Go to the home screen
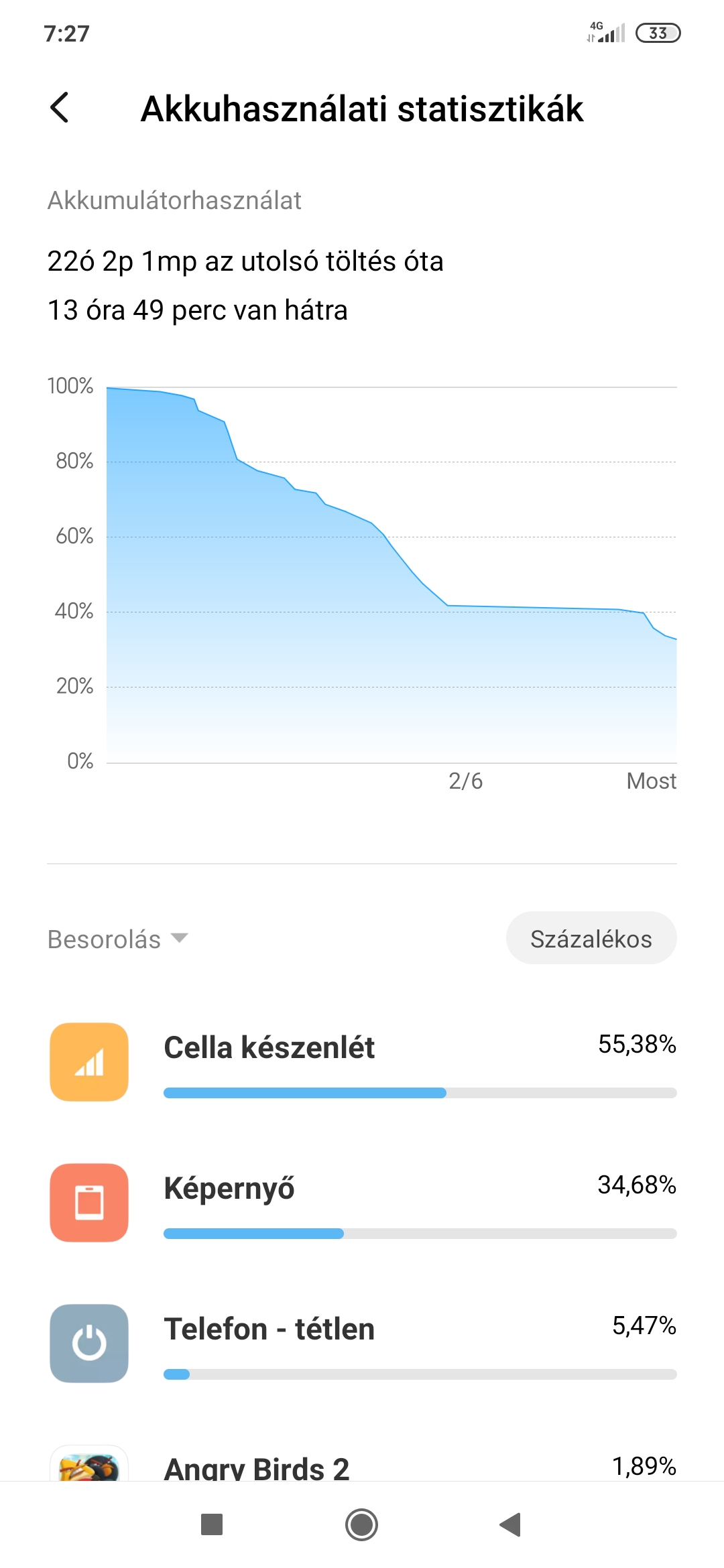The height and width of the screenshot is (1568, 724). (361, 1524)
